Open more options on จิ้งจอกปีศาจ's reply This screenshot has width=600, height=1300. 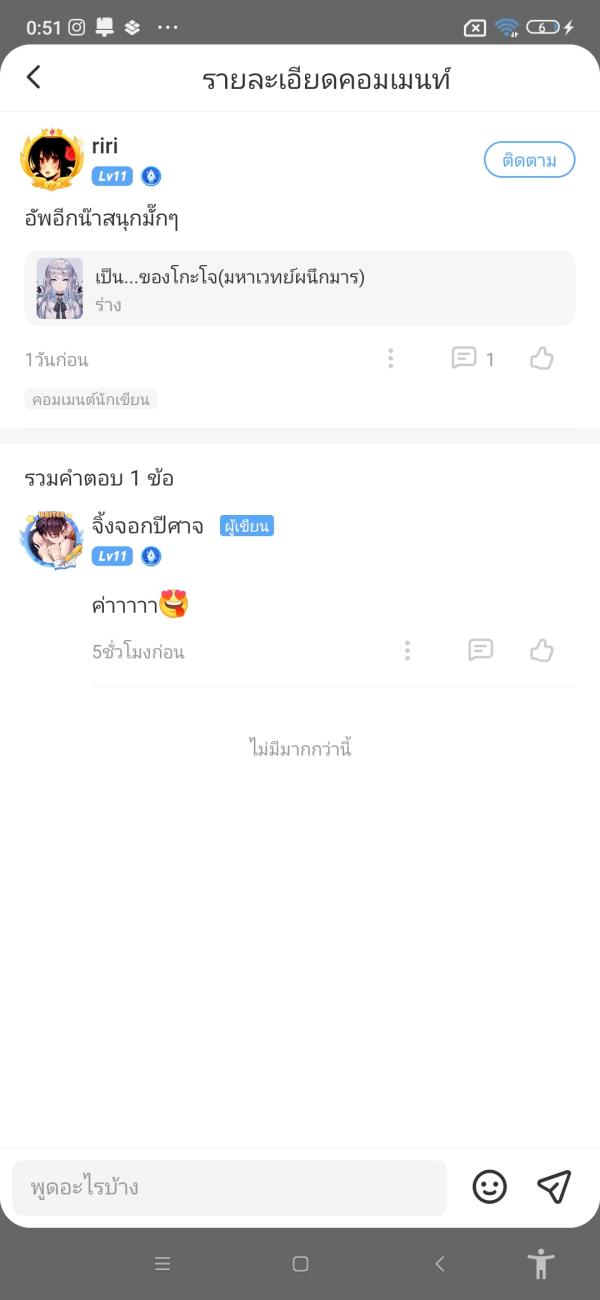coord(407,651)
